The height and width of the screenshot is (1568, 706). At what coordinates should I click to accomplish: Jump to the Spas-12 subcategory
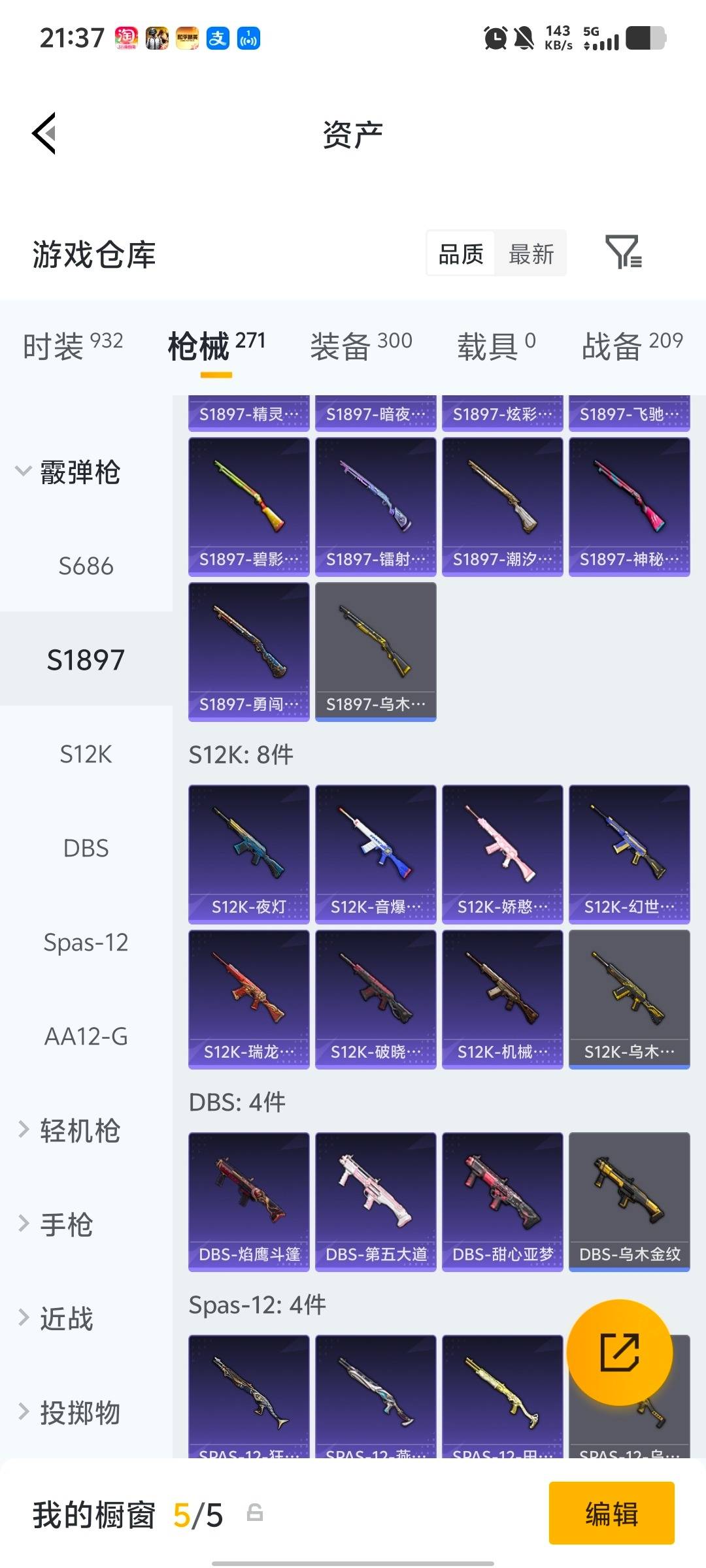[86, 942]
